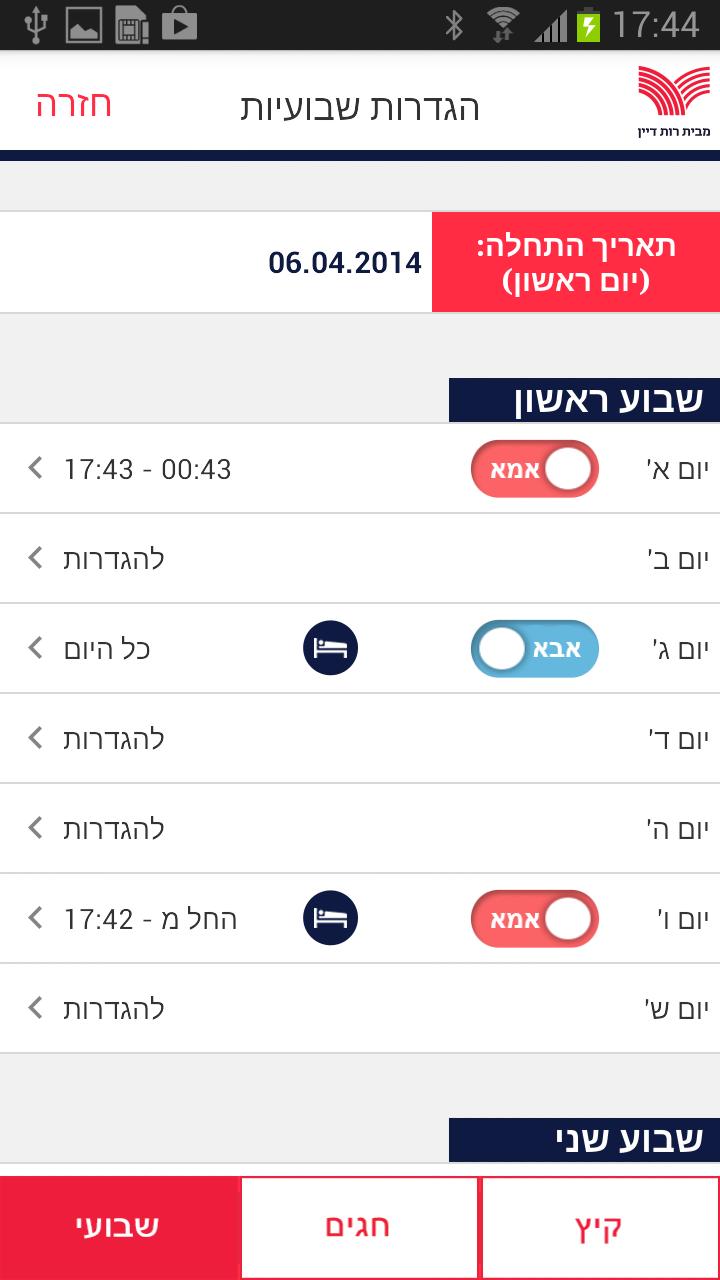Toggle the אמא switch for יום א'
Image resolution: width=720 pixels, height=1280 pixels.
click(534, 469)
